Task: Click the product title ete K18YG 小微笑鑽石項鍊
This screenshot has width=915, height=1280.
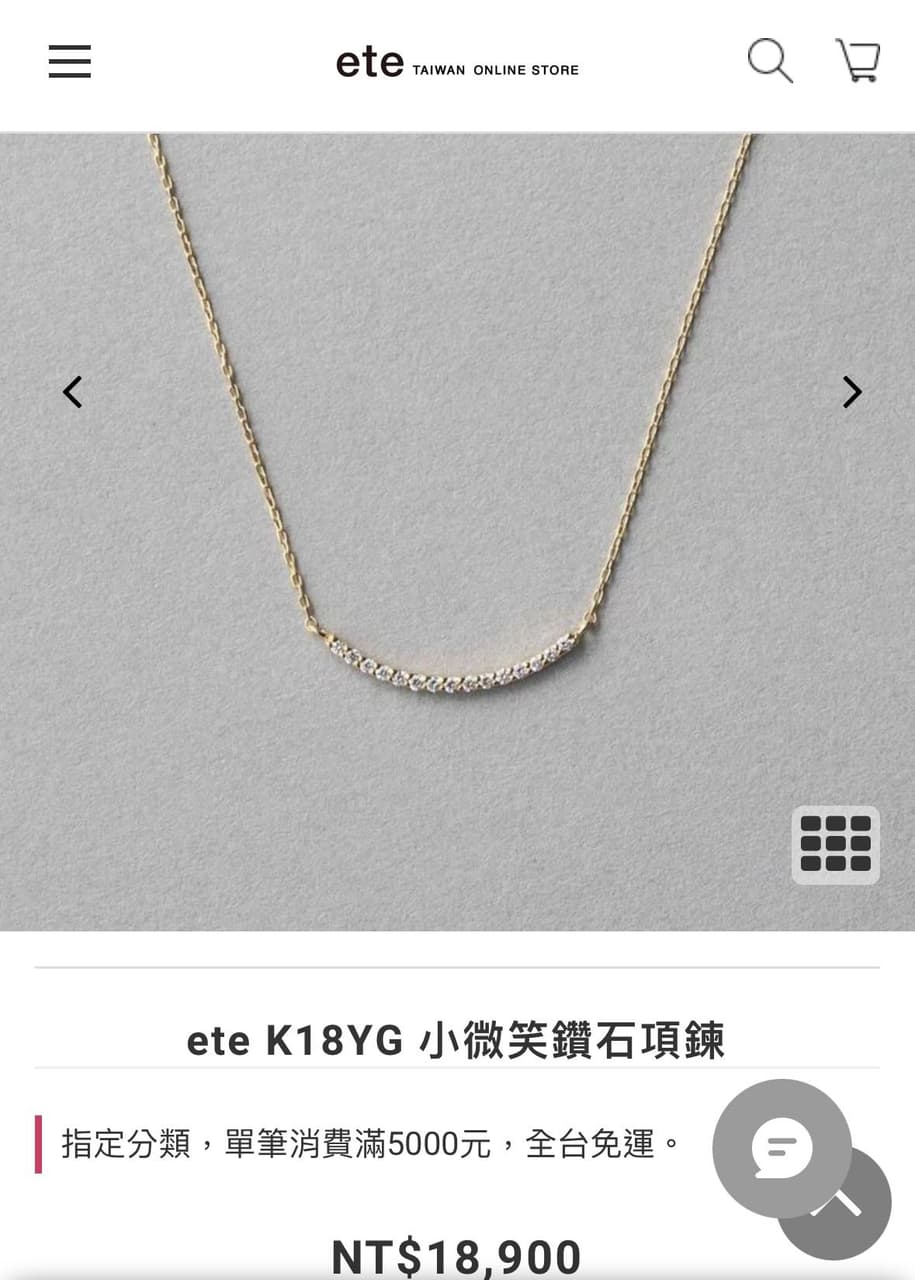Action: tap(457, 1040)
